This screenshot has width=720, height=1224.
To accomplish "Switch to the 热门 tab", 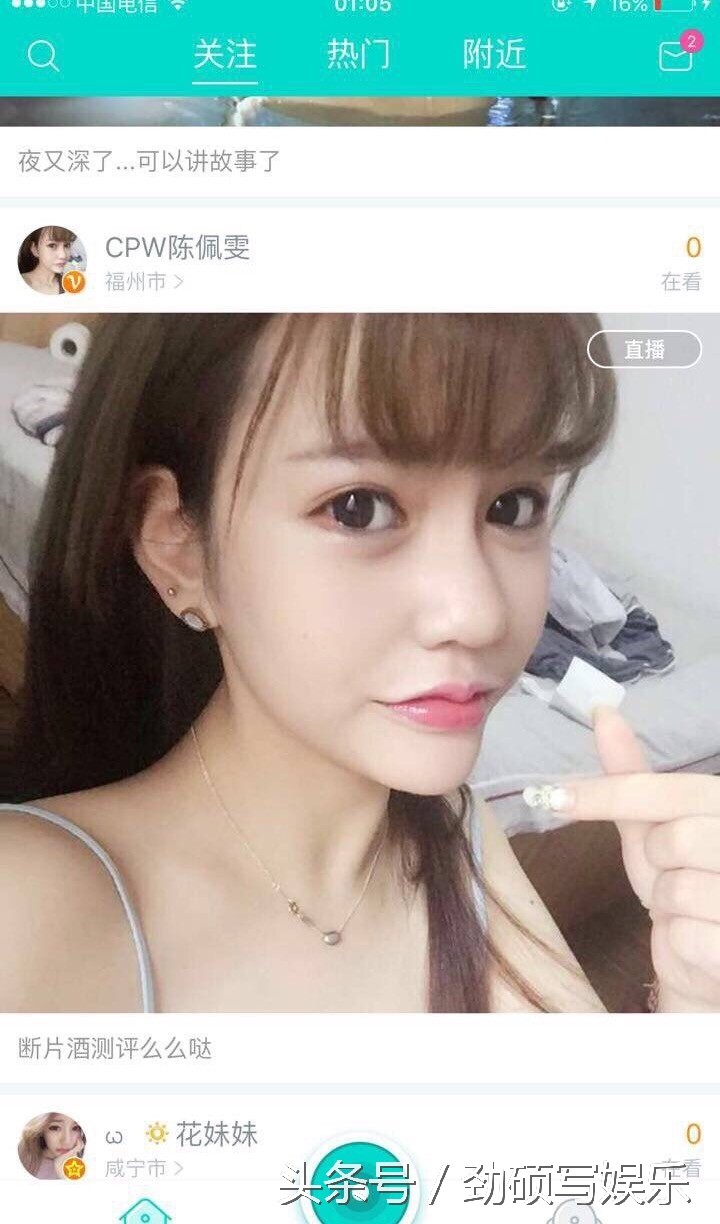I will point(357,55).
